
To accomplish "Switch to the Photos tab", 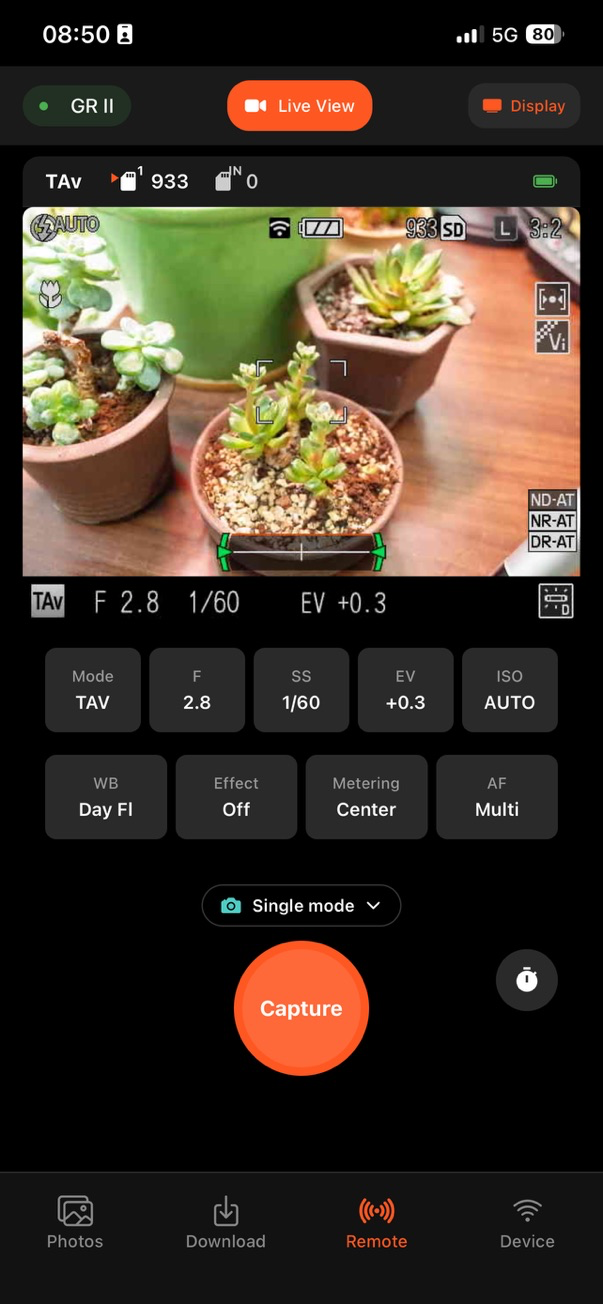I will point(75,1222).
